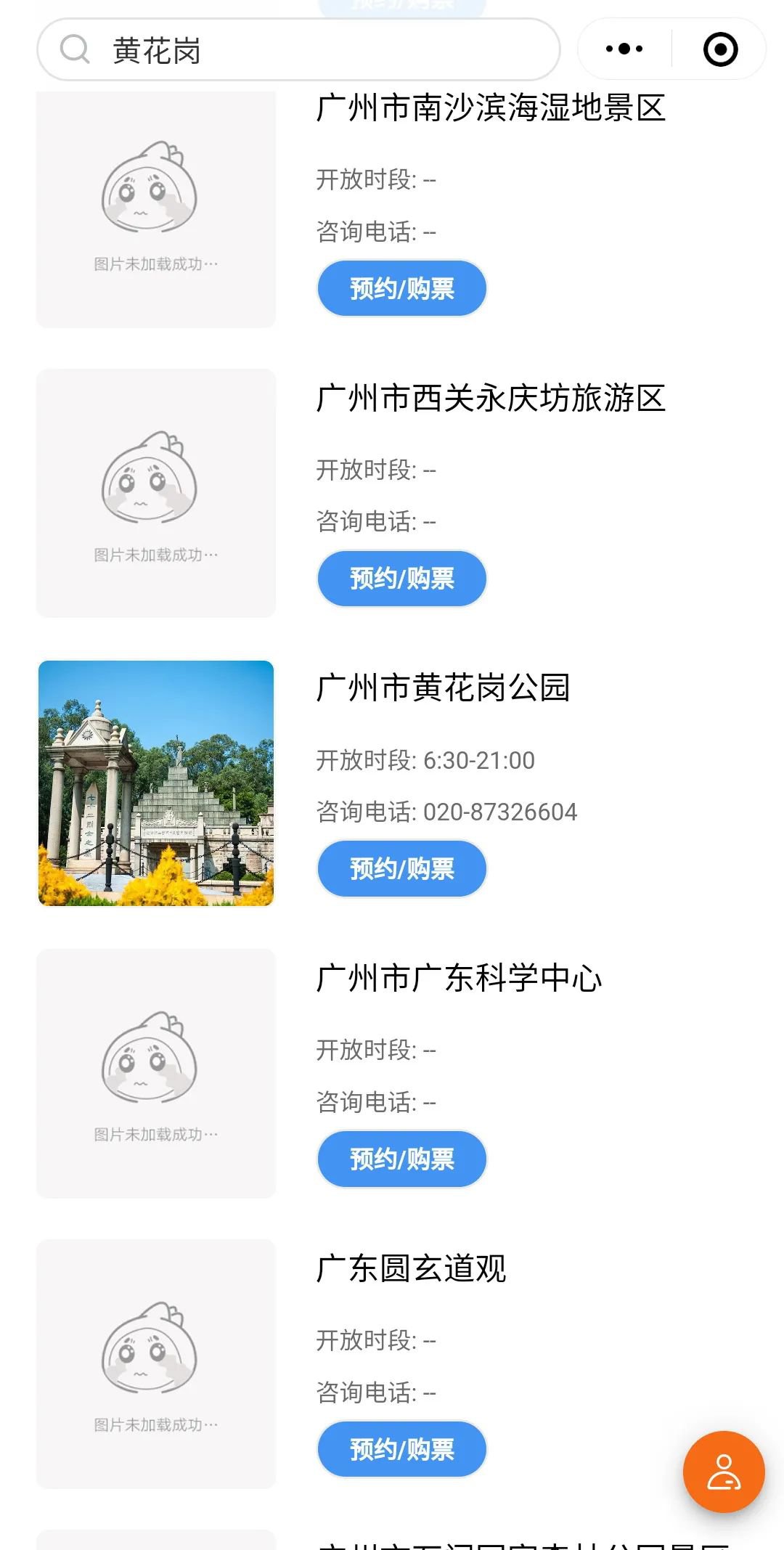784x1550 pixels.
Task: Open the 广州市广东科学中心 image tile
Action: click(156, 1074)
